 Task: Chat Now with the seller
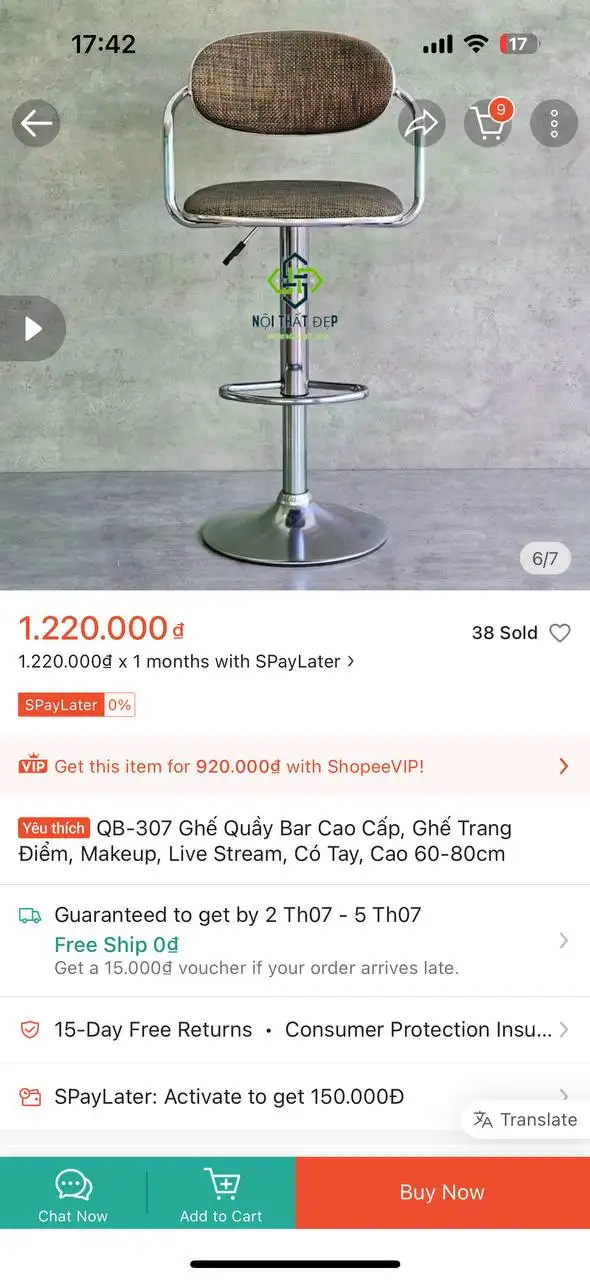pos(73,1193)
